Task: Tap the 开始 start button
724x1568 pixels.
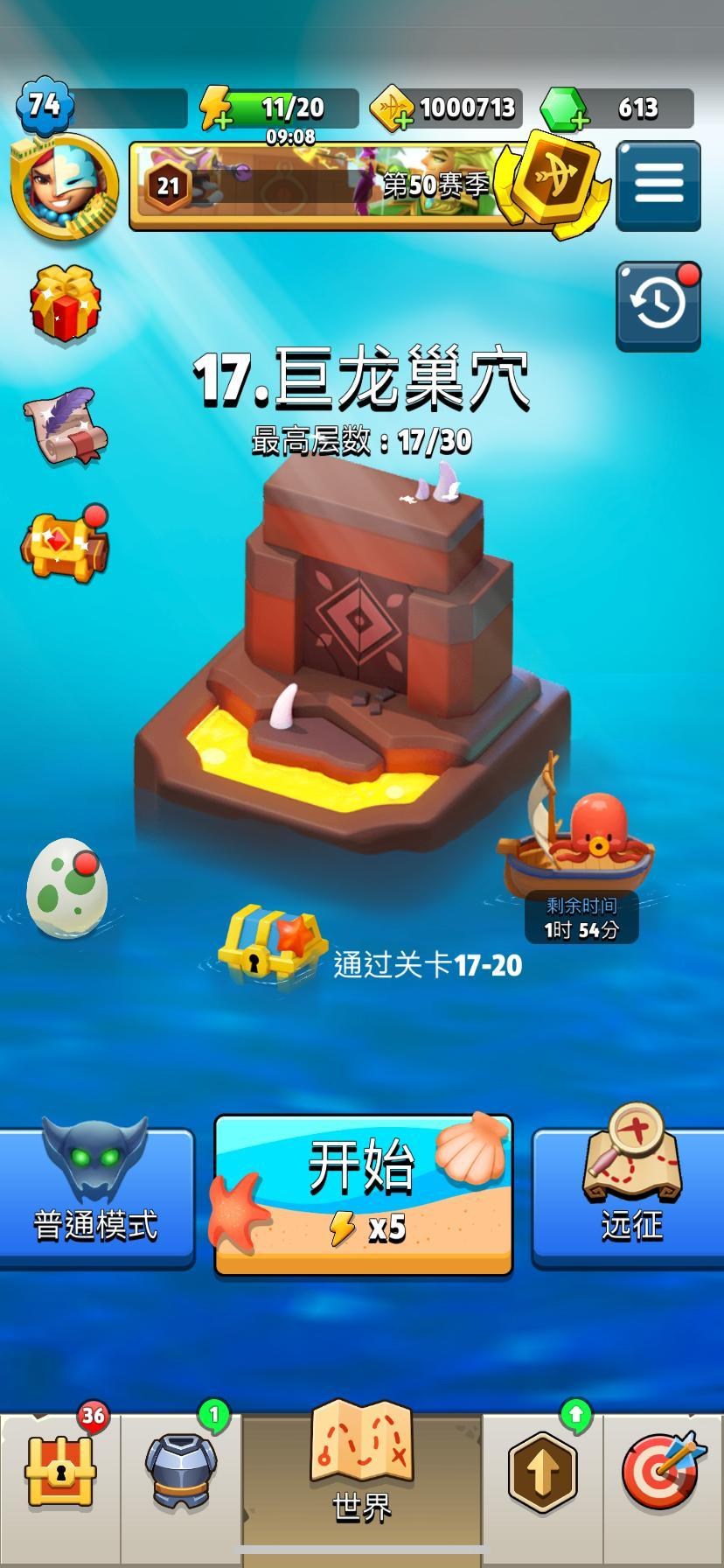Action: [x=363, y=1194]
